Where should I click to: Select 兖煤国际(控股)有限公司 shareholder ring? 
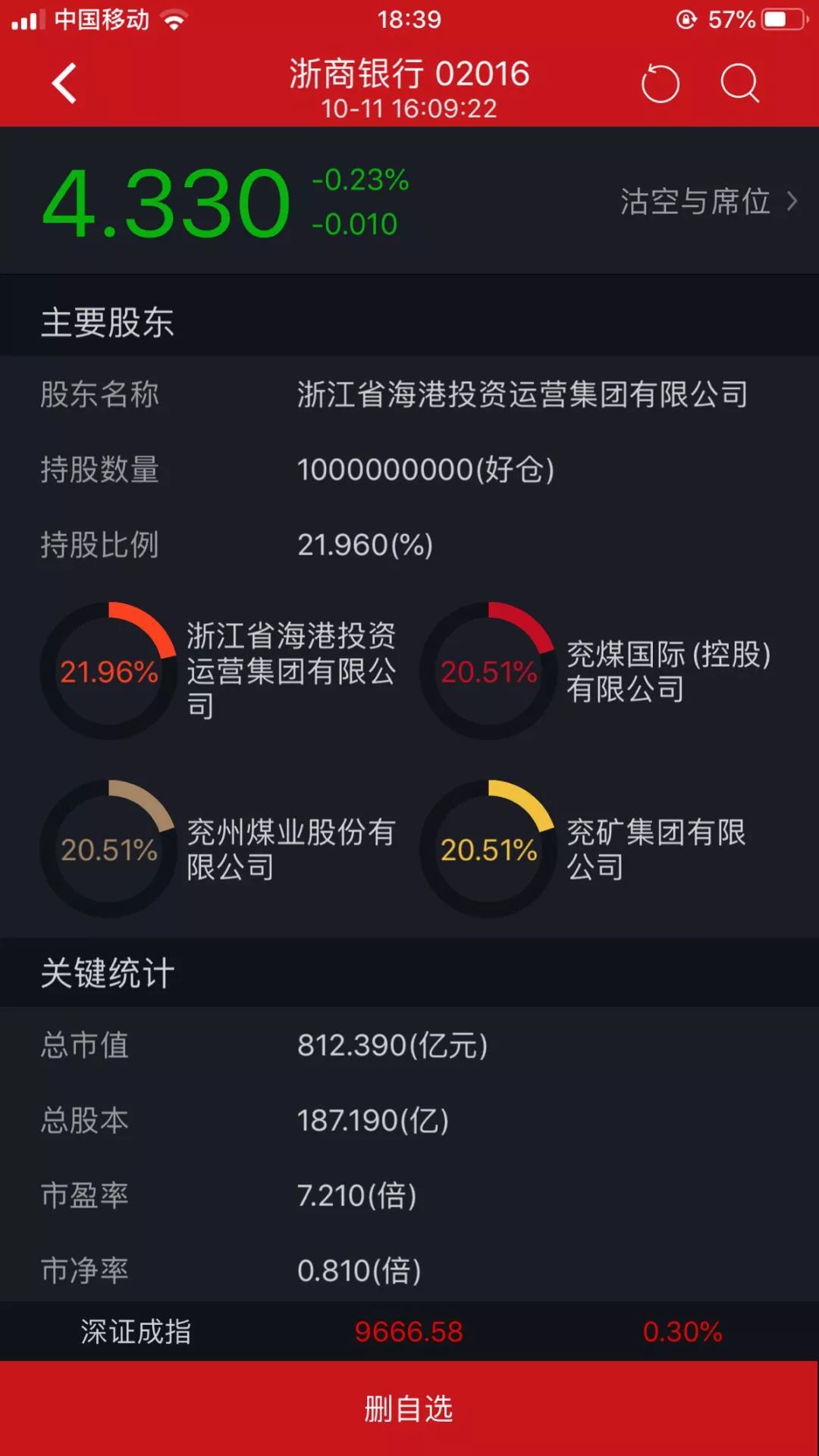point(488,671)
